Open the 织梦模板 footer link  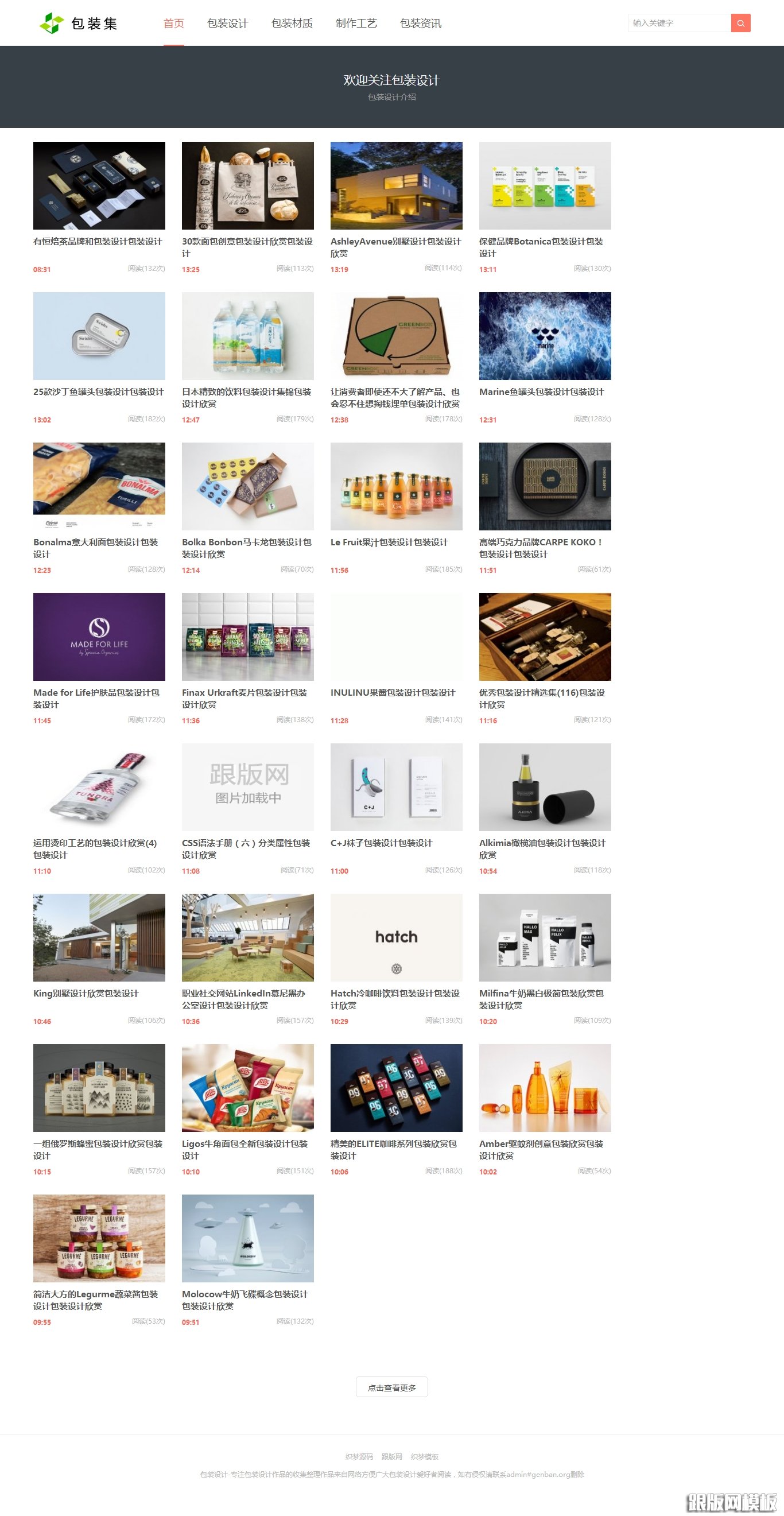coord(424,1456)
